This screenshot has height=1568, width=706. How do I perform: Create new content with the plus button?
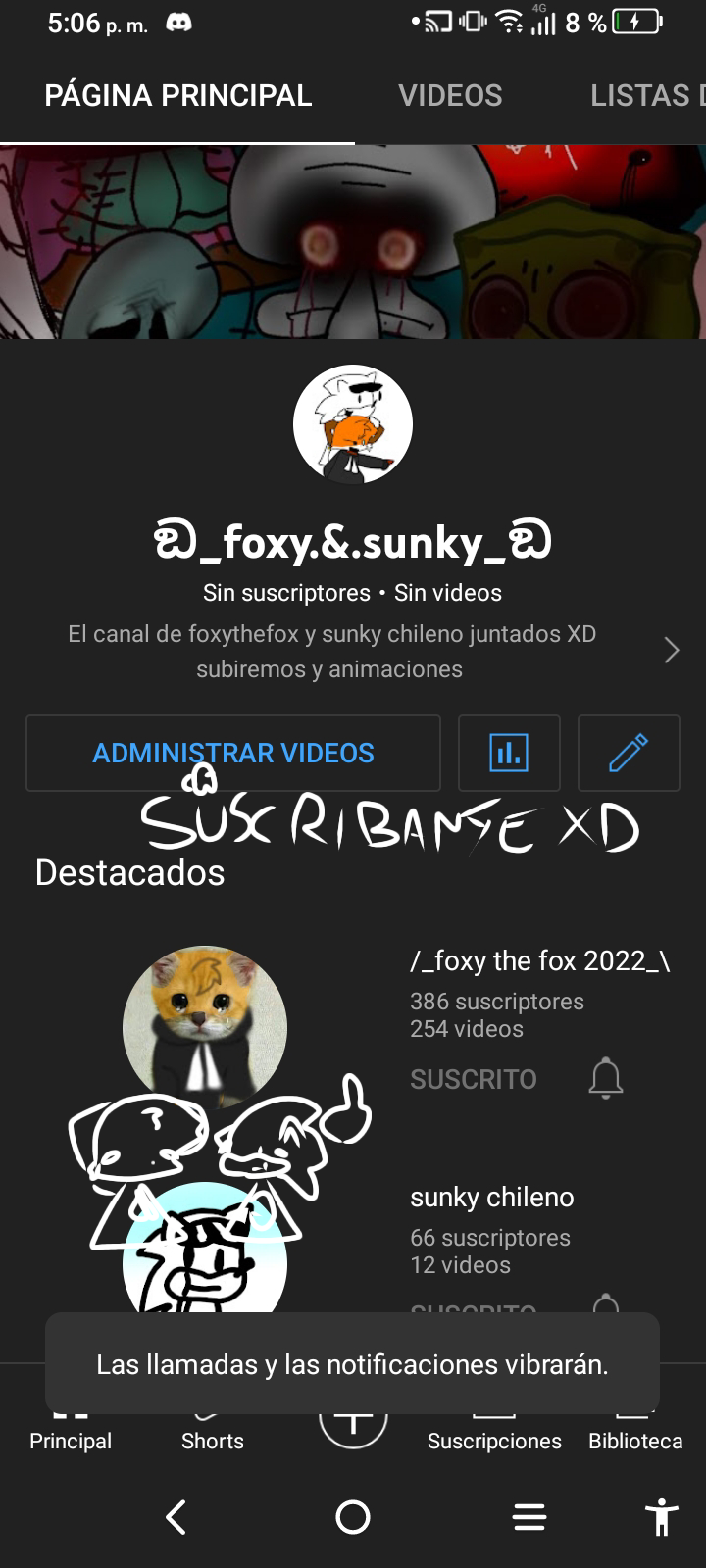point(353,1423)
